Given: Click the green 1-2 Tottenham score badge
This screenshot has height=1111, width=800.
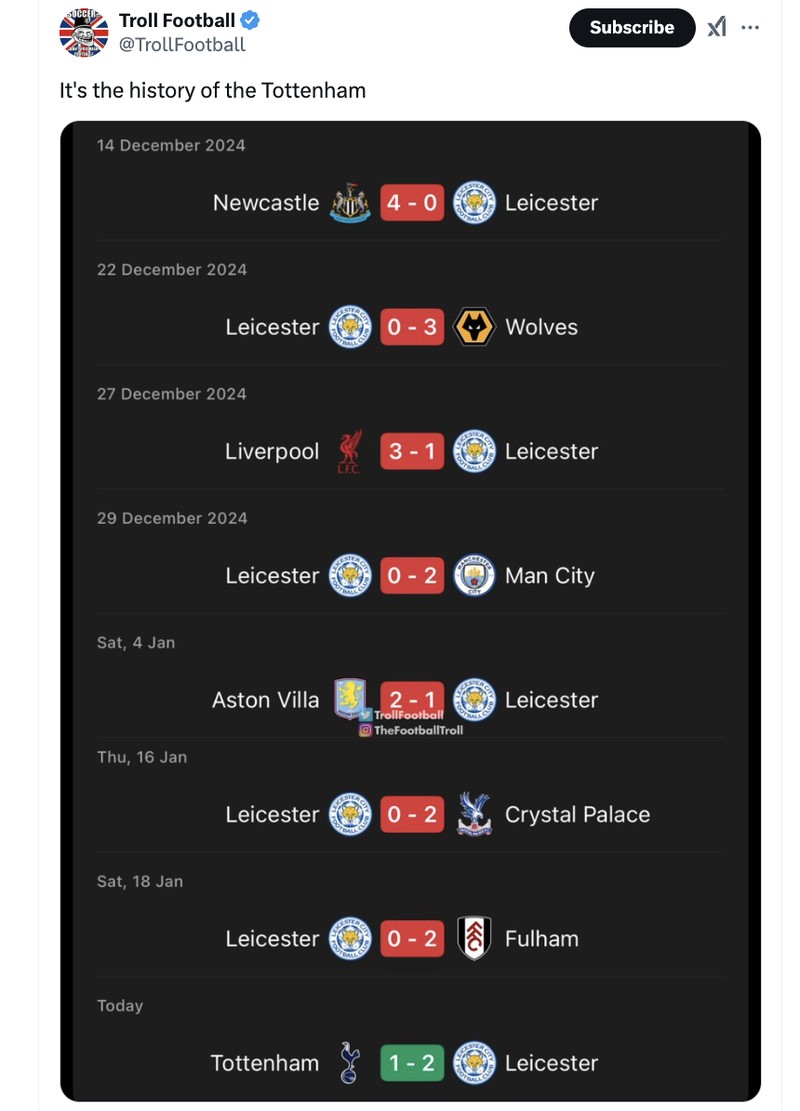Looking at the screenshot, I should [x=411, y=1062].
